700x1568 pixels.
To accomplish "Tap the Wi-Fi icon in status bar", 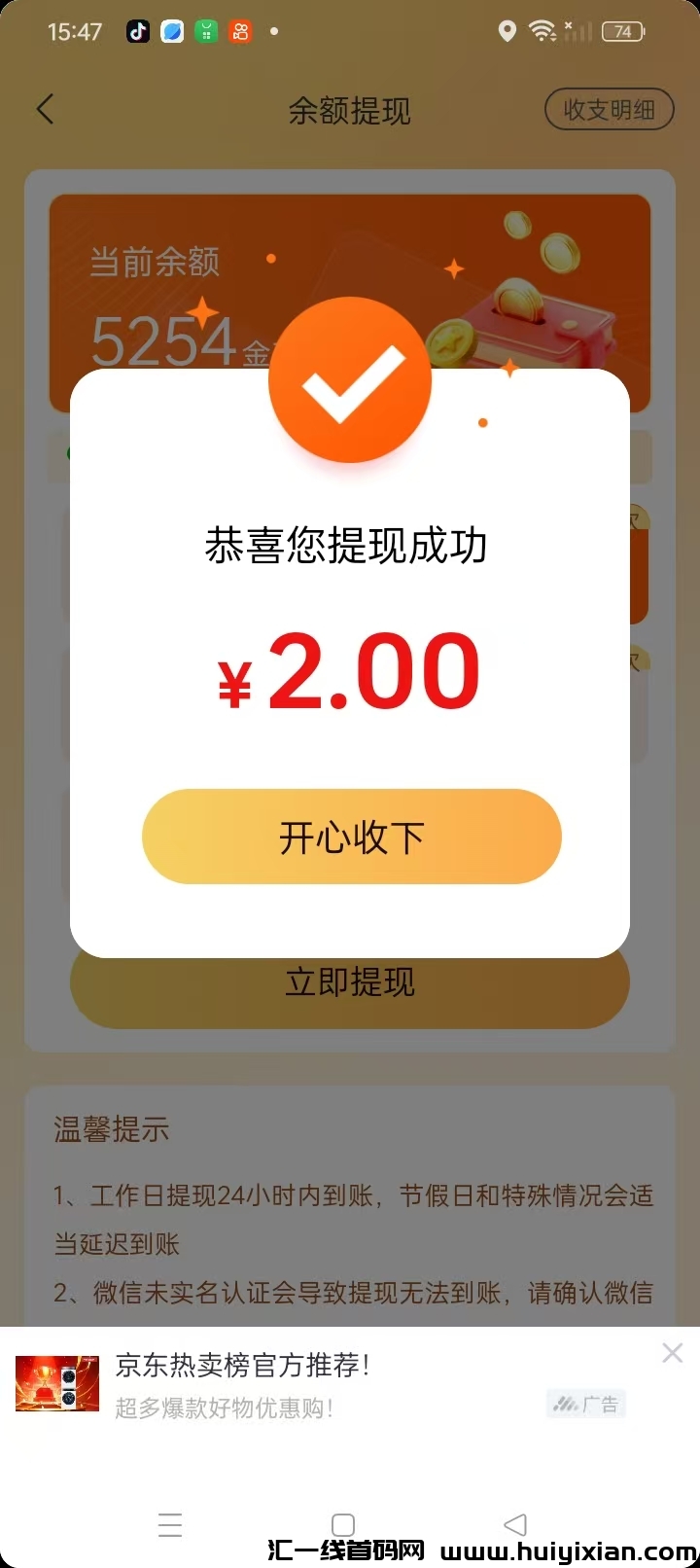I will (x=542, y=30).
